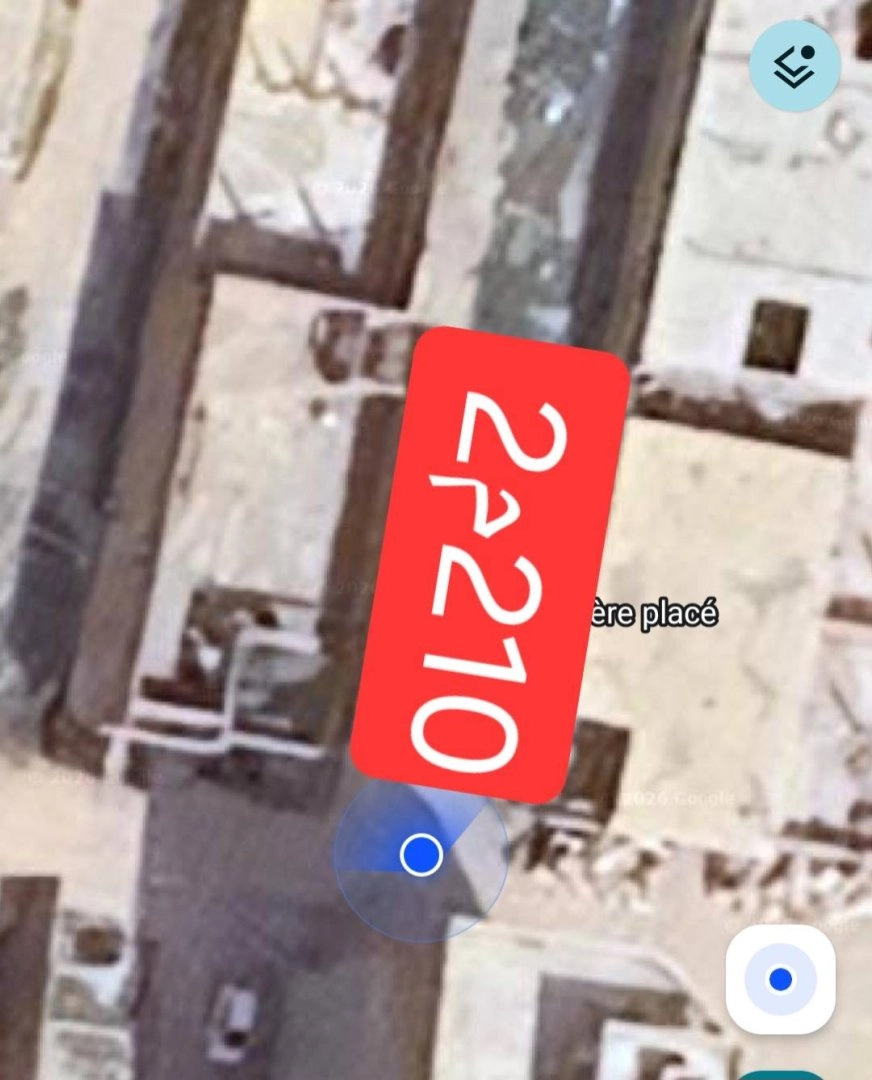The height and width of the screenshot is (1080, 872).
Task: Center map on my current location
Action: (780, 979)
